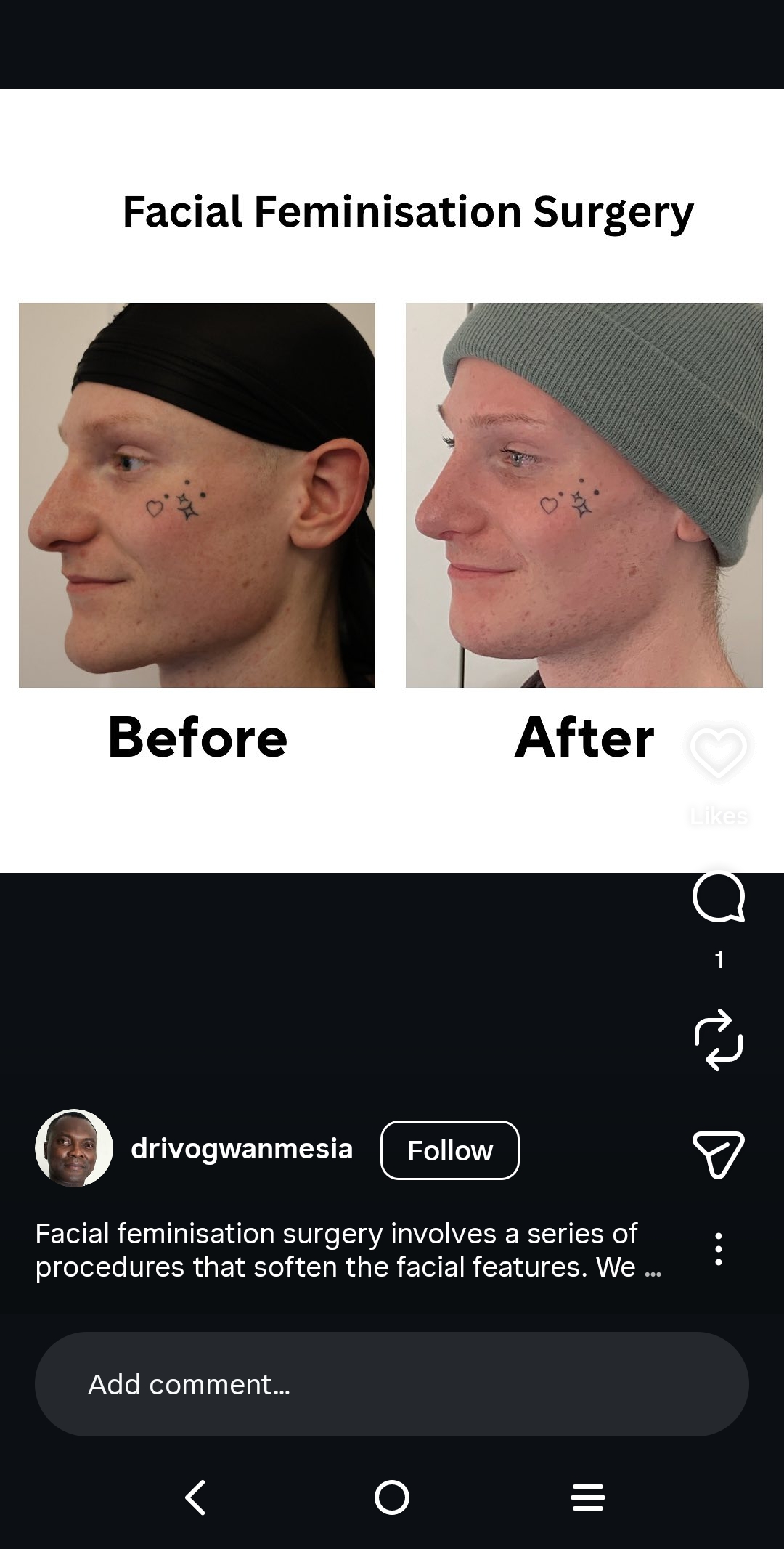Go back with the system back button
This screenshot has height=1549, width=784.
195,1497
